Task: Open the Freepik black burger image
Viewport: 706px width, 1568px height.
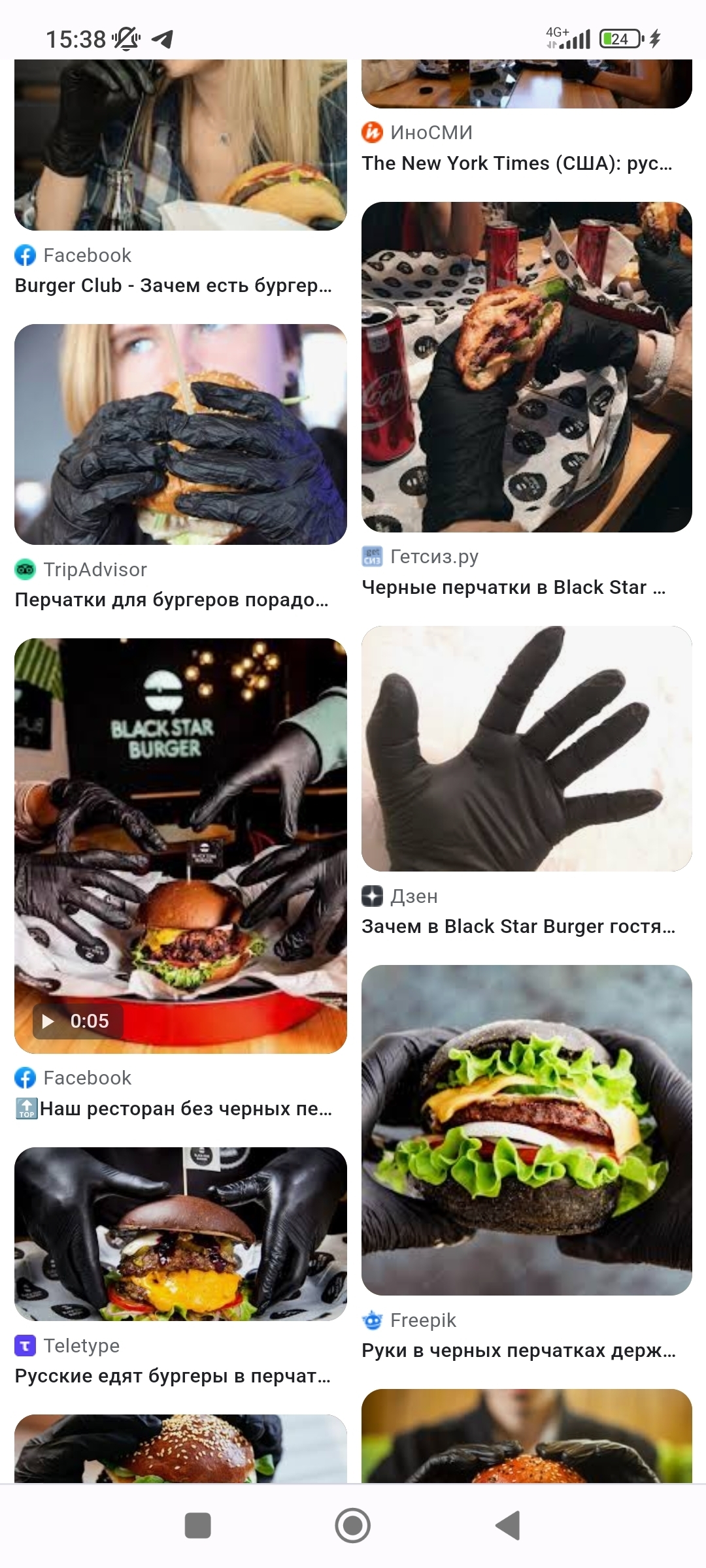Action: [526, 1130]
